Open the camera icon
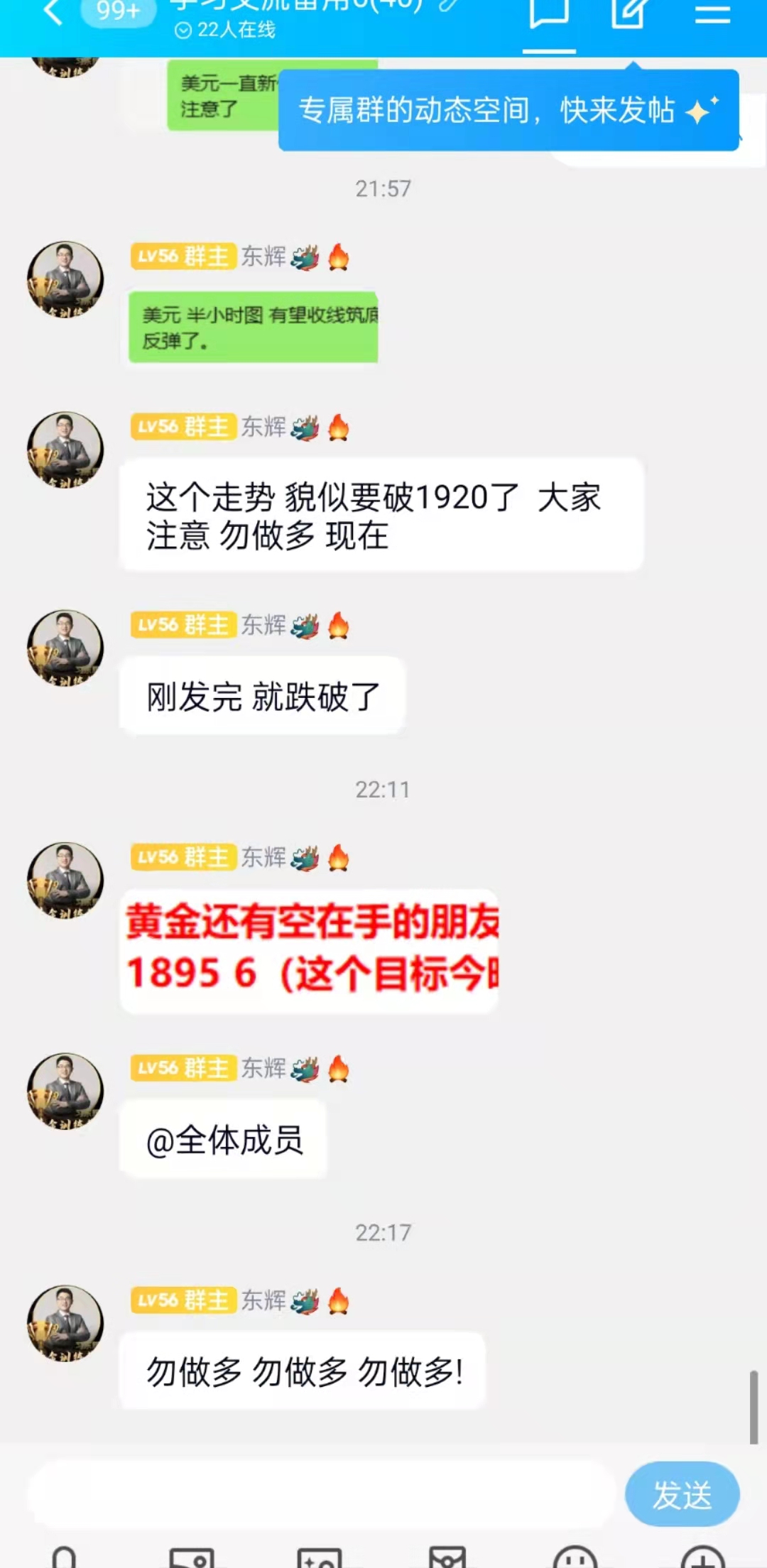 click(x=320, y=1558)
